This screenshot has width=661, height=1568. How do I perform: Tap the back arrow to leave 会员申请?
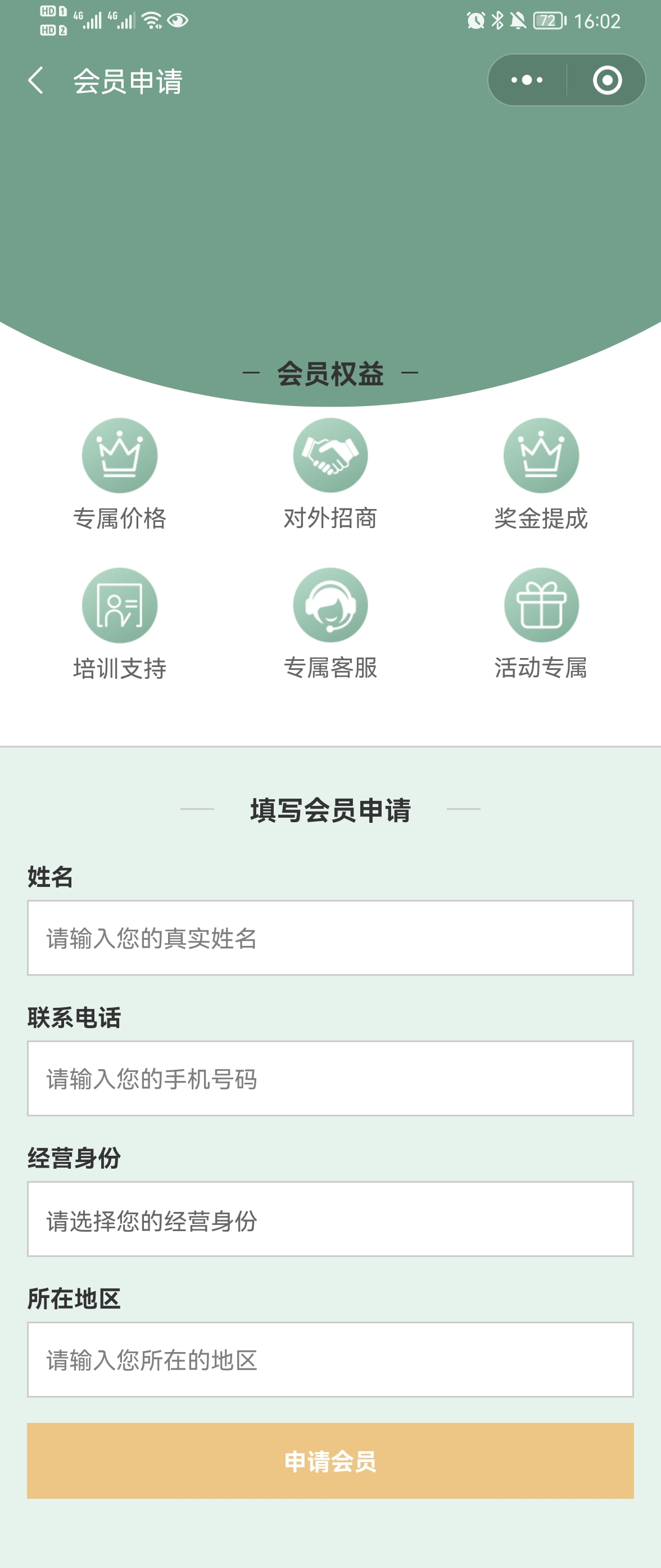pos(36,80)
